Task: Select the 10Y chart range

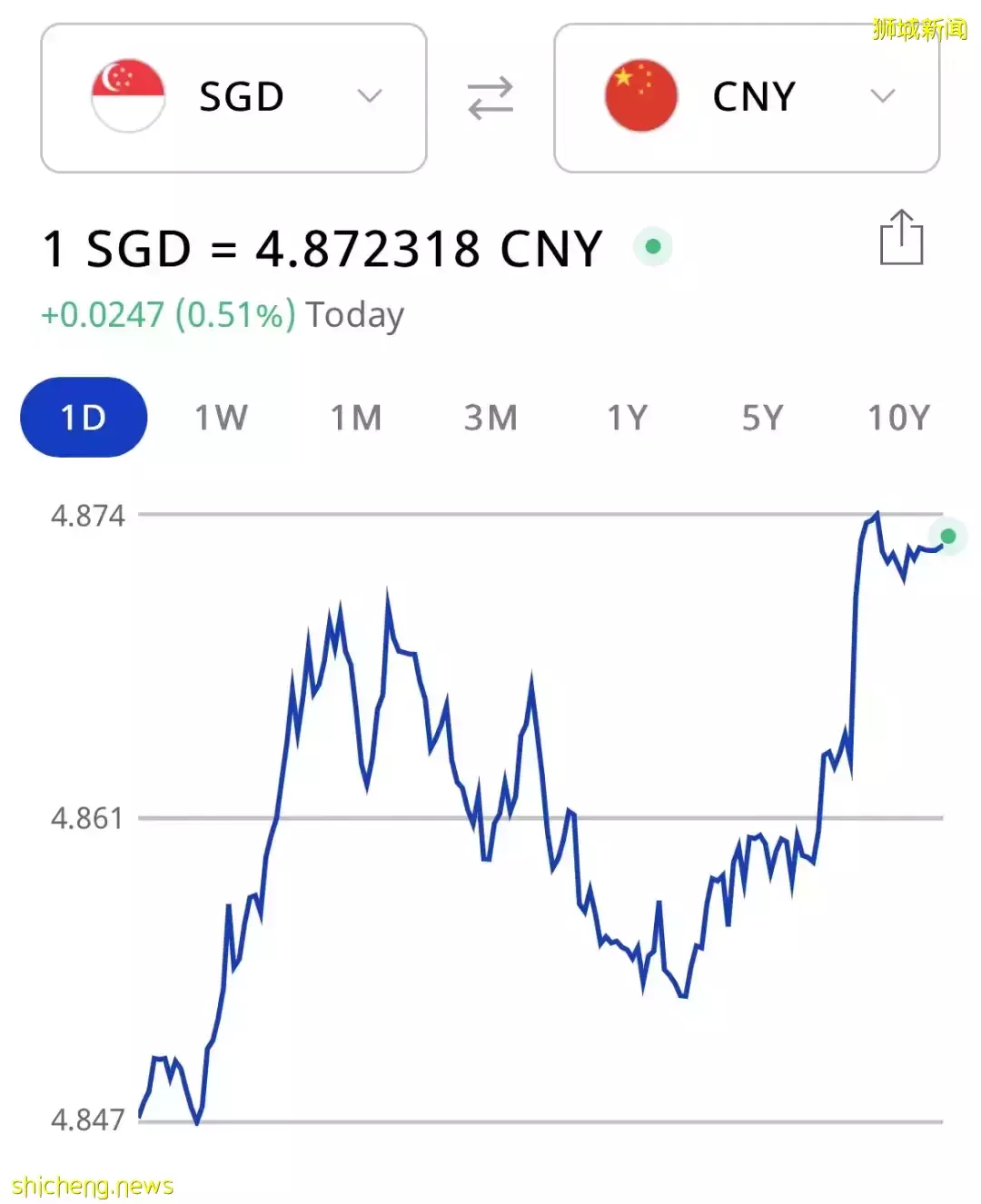Action: click(898, 418)
